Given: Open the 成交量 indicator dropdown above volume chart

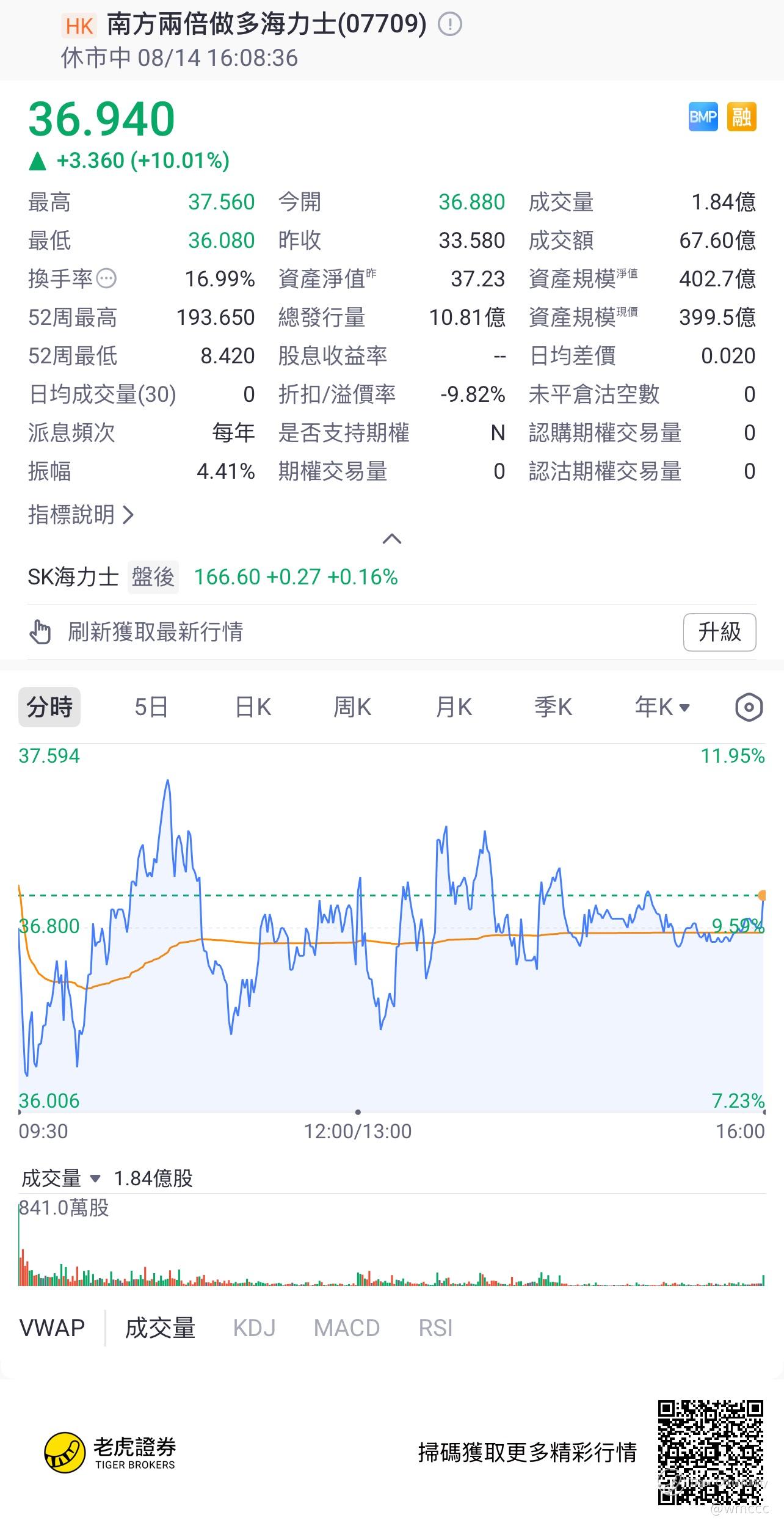Looking at the screenshot, I should pos(61,1178).
